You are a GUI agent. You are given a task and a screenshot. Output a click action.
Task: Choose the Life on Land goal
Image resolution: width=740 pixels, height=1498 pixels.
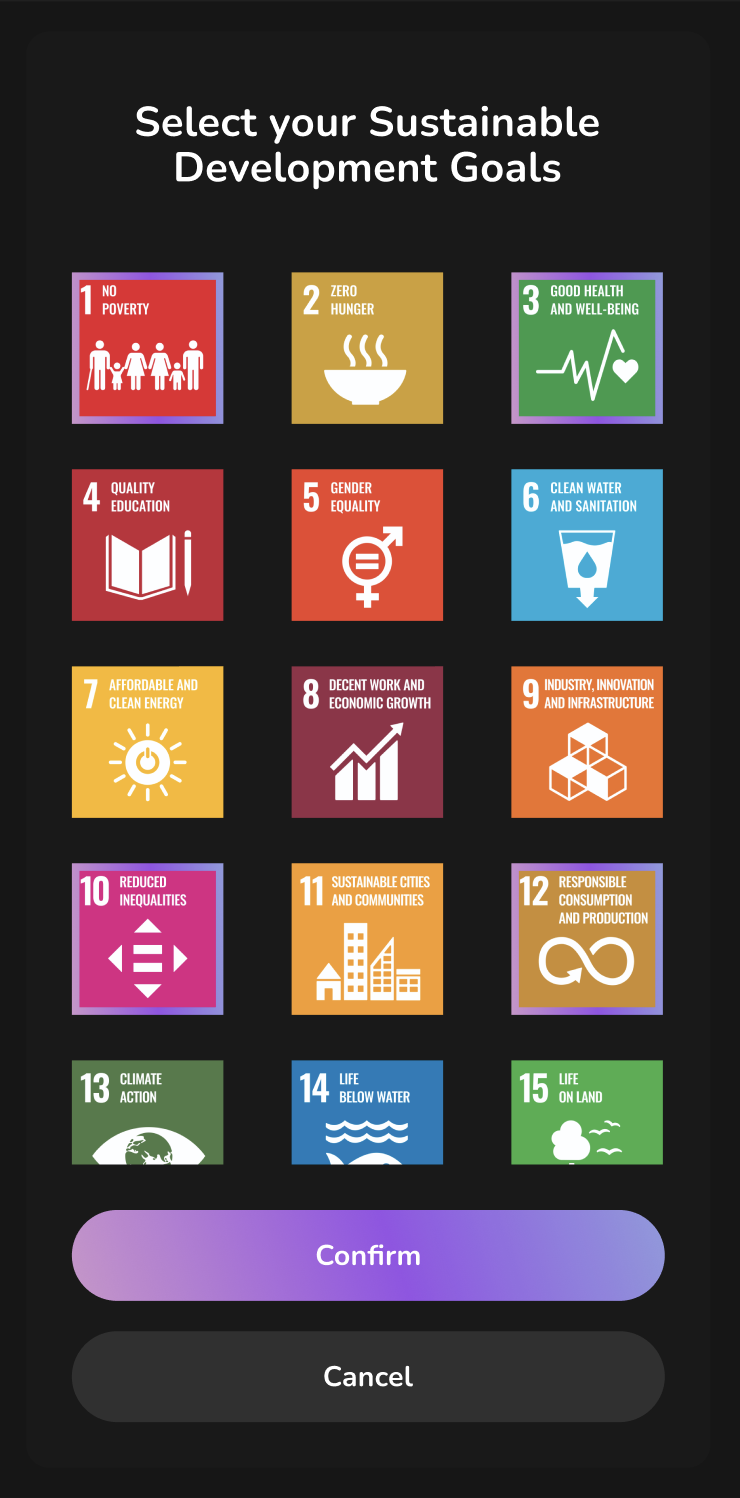[x=587, y=1112]
